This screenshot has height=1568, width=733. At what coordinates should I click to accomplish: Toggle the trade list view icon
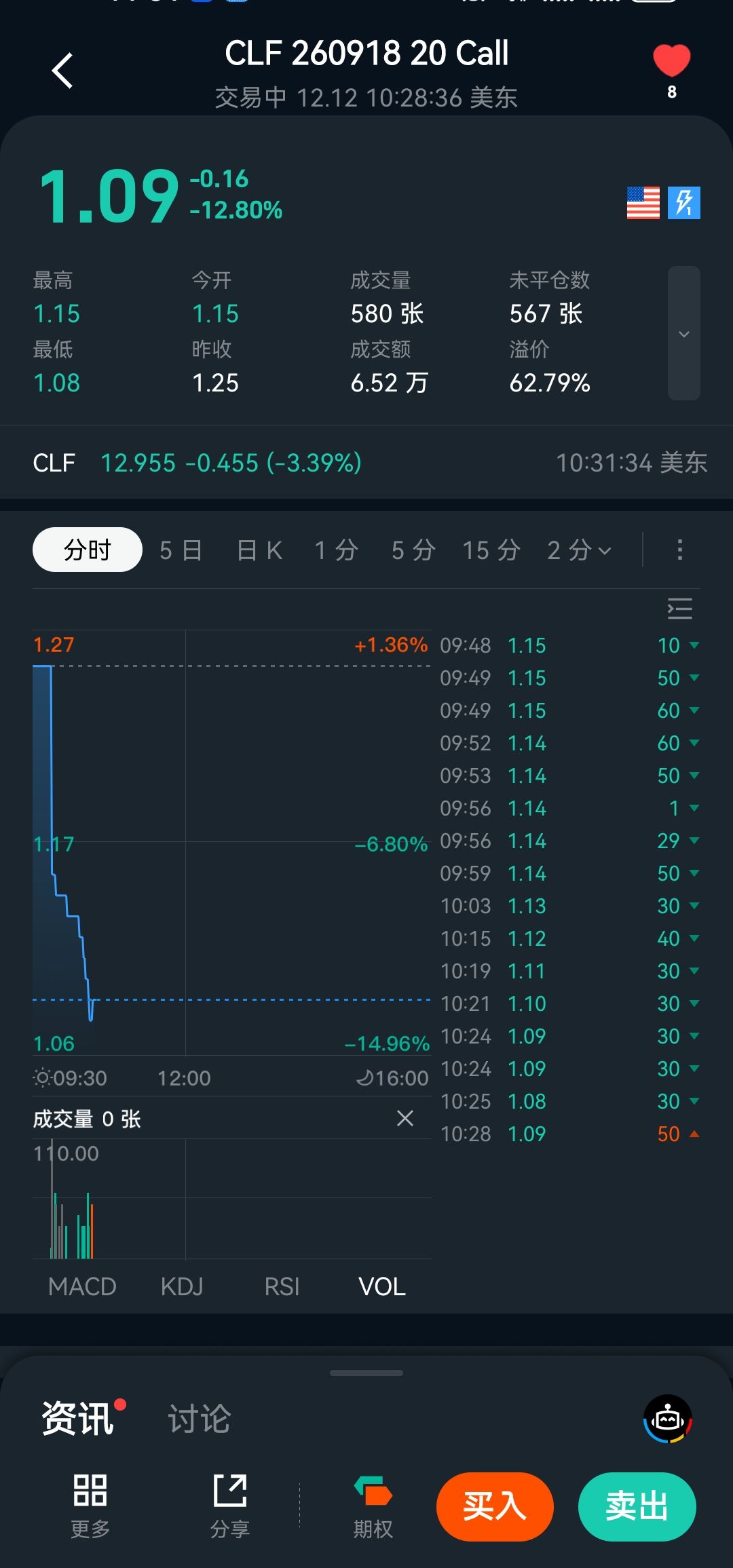pos(679,609)
